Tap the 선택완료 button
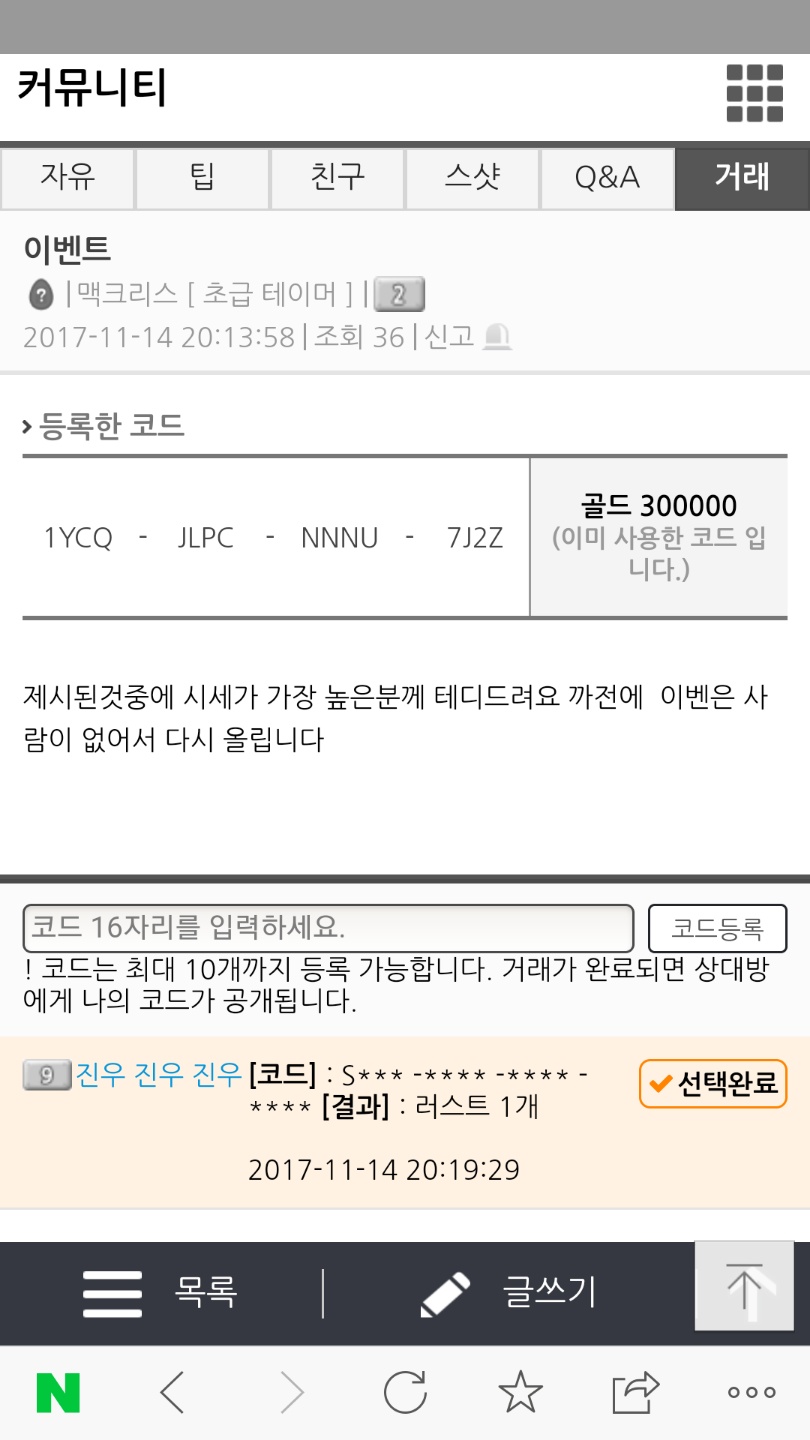The width and height of the screenshot is (810, 1440). 713,1084
